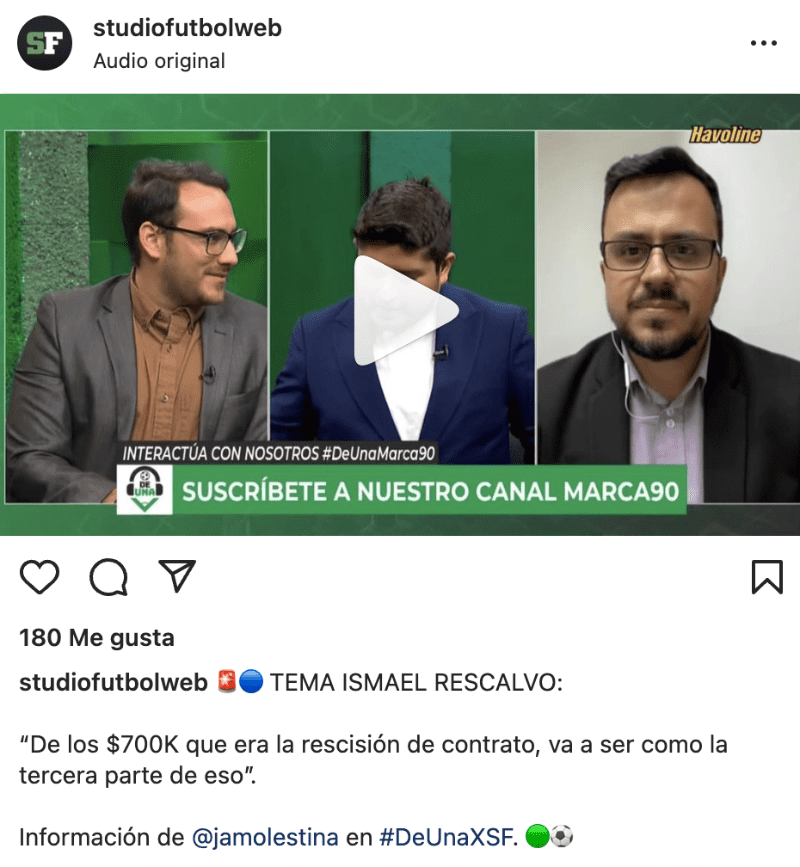Share post via paper plane icon

(176, 575)
